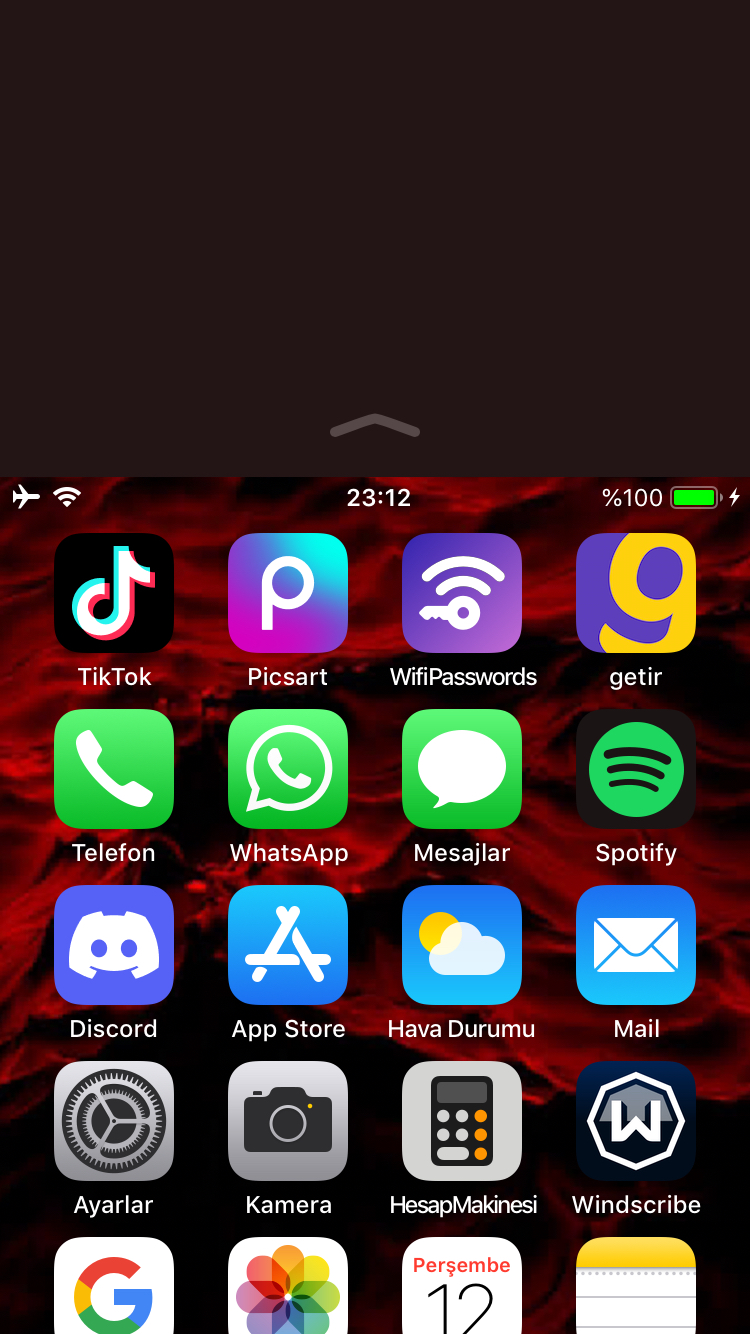The height and width of the screenshot is (1334, 750).
Task: Open the calendar showing Perşembe 12
Action: 462,1288
